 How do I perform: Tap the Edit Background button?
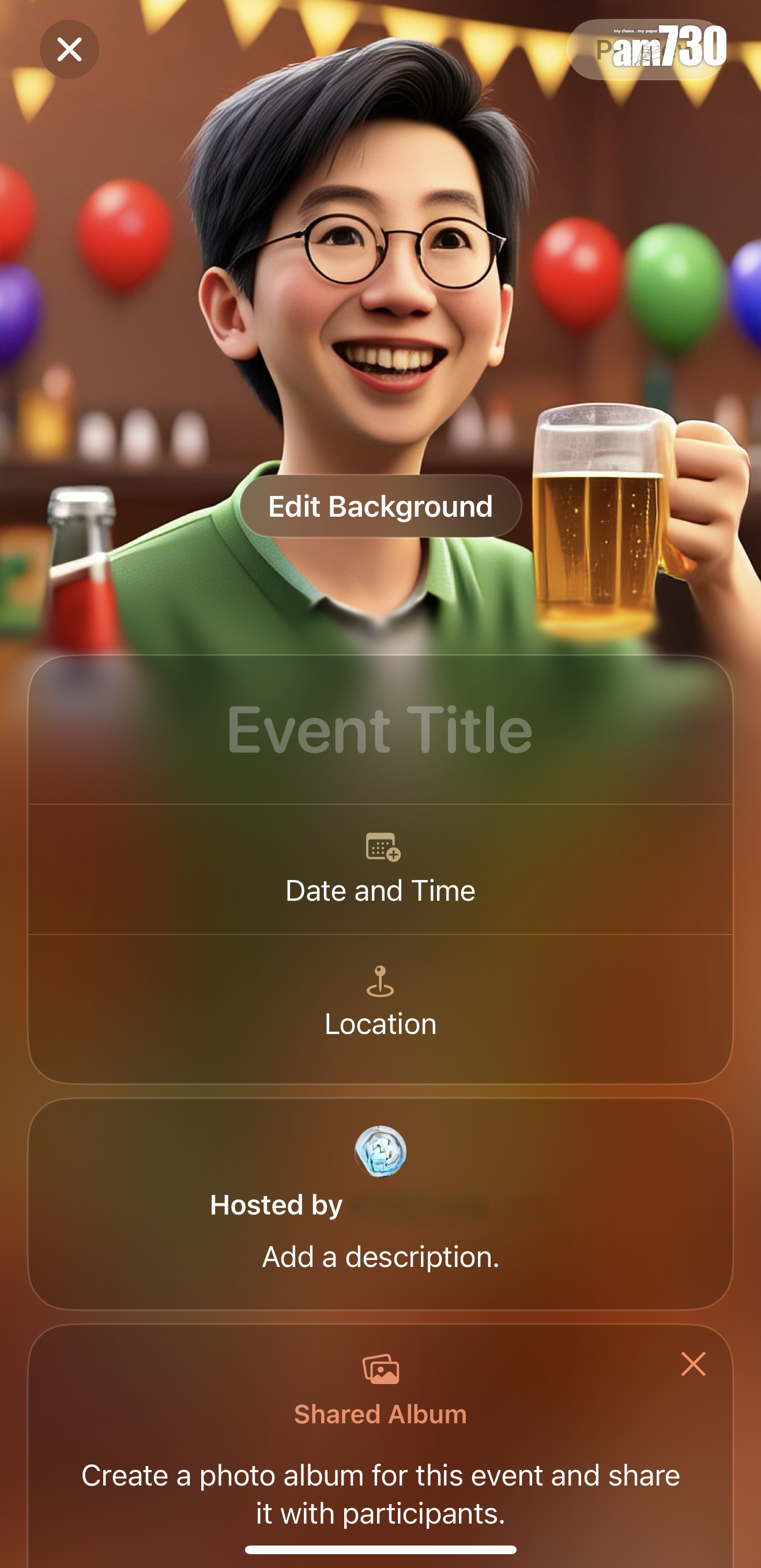click(x=380, y=506)
